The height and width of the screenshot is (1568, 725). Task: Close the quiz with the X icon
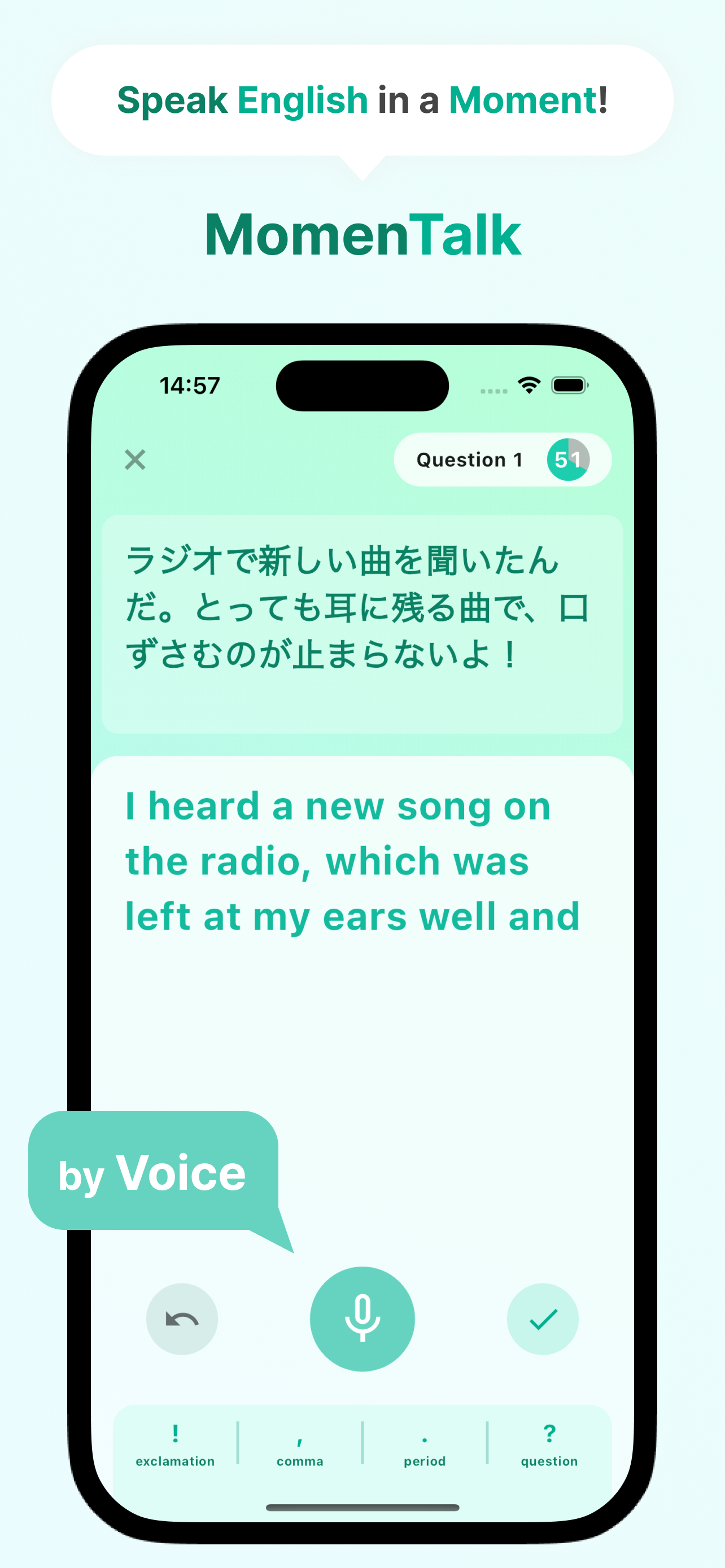pos(134,460)
